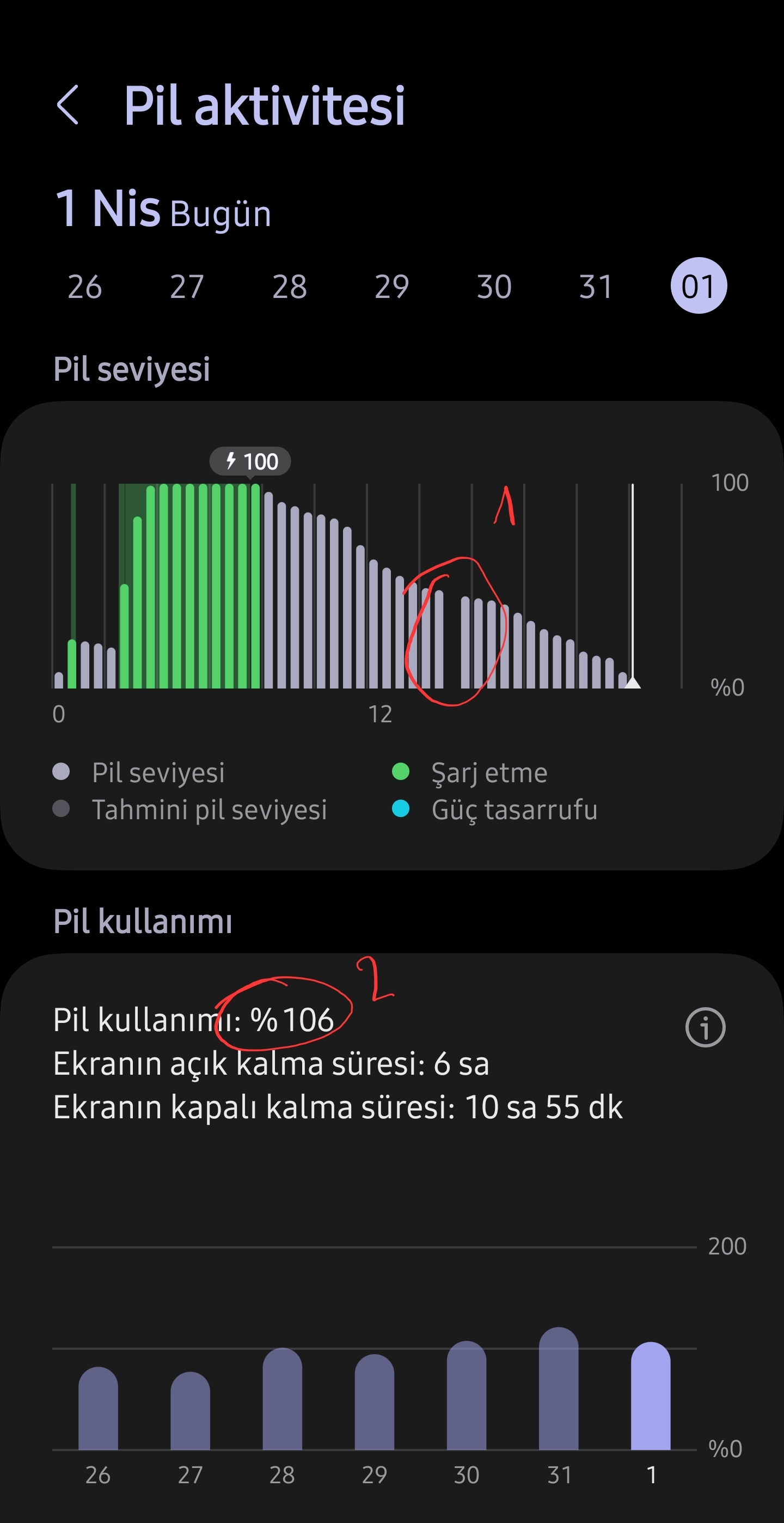The image size is (784, 1523).
Task: Select day 26 in date row
Action: [84, 286]
